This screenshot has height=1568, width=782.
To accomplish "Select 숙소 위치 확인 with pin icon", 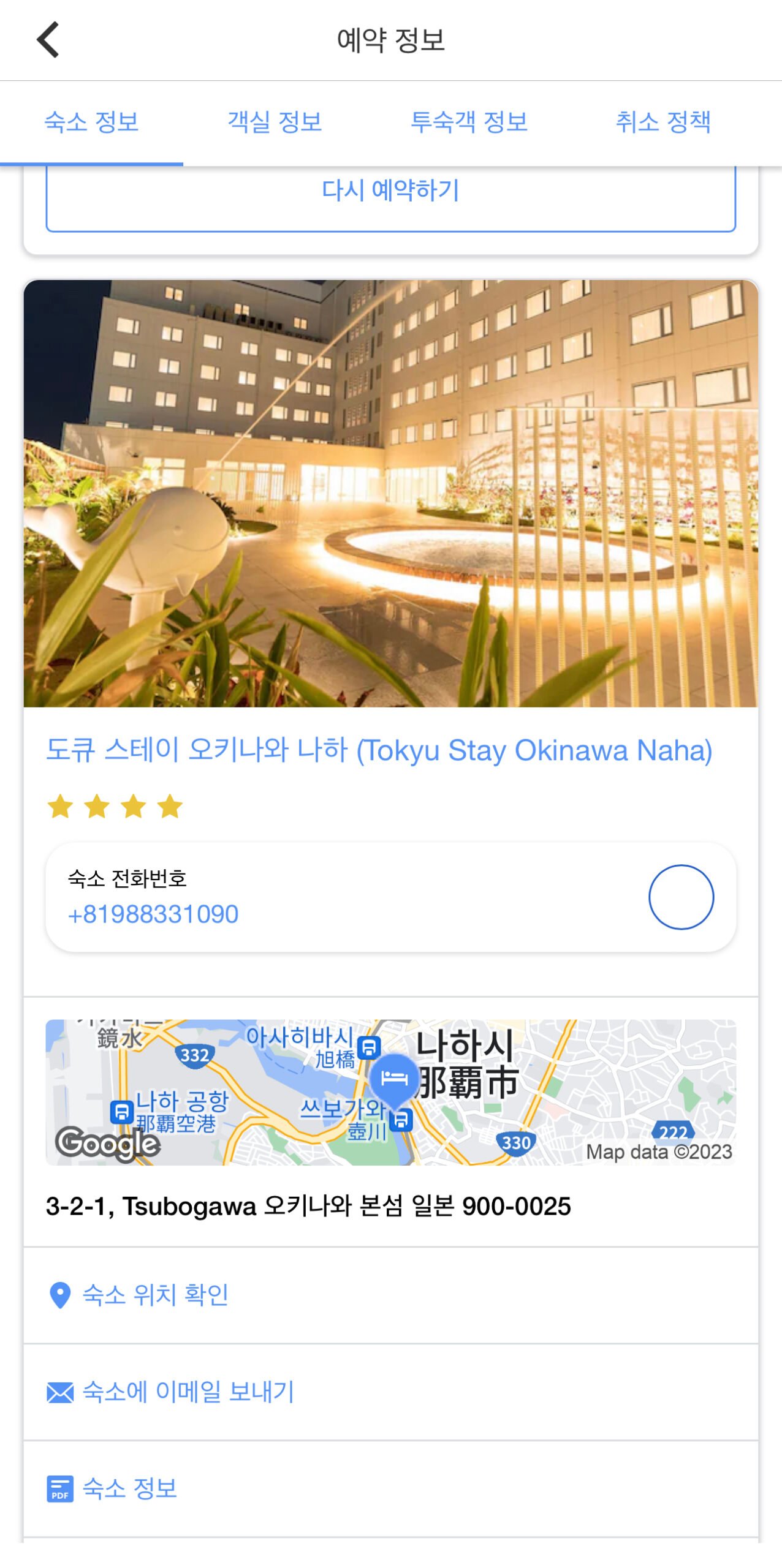I will click(155, 1295).
